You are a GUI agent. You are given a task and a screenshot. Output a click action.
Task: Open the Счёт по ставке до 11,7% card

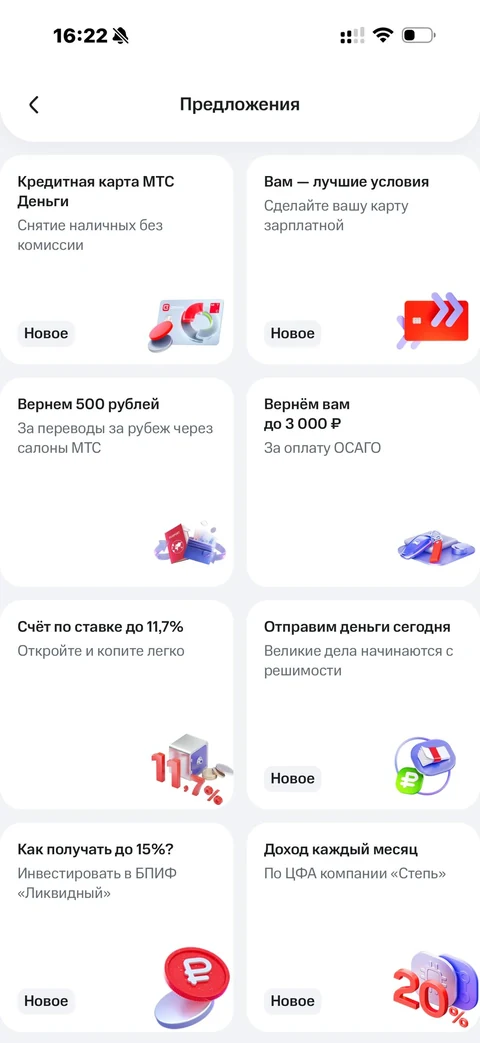116,704
